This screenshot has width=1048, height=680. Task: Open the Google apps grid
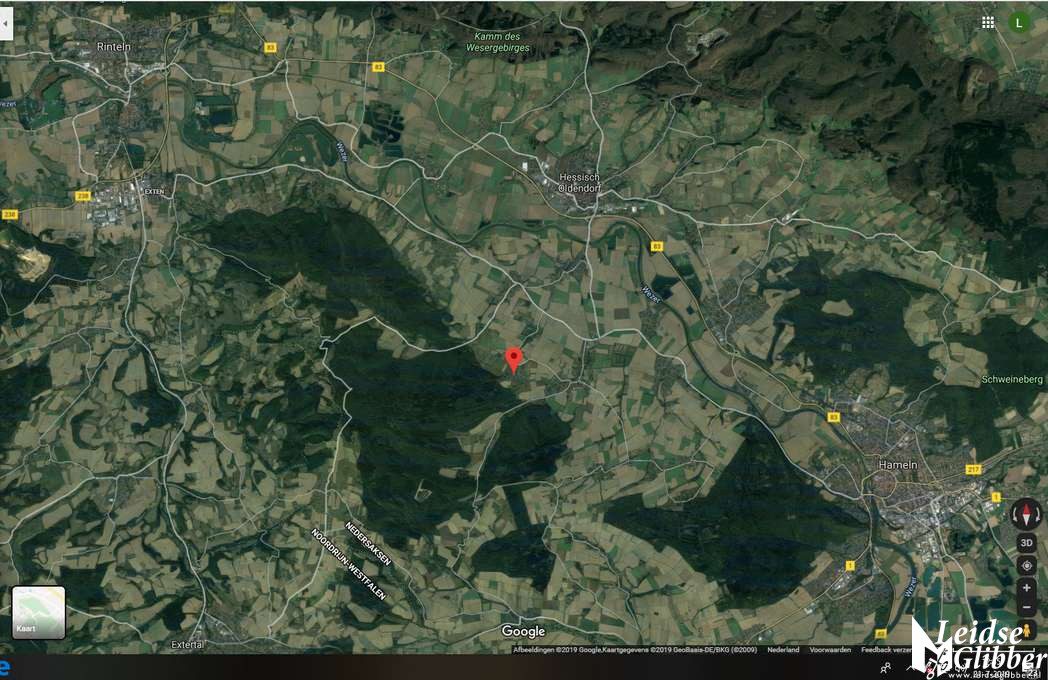coord(988,23)
